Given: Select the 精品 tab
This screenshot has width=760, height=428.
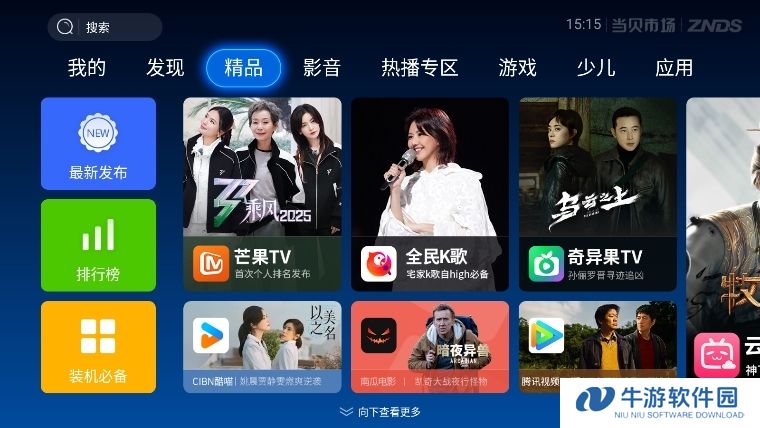Looking at the screenshot, I should (x=243, y=68).
